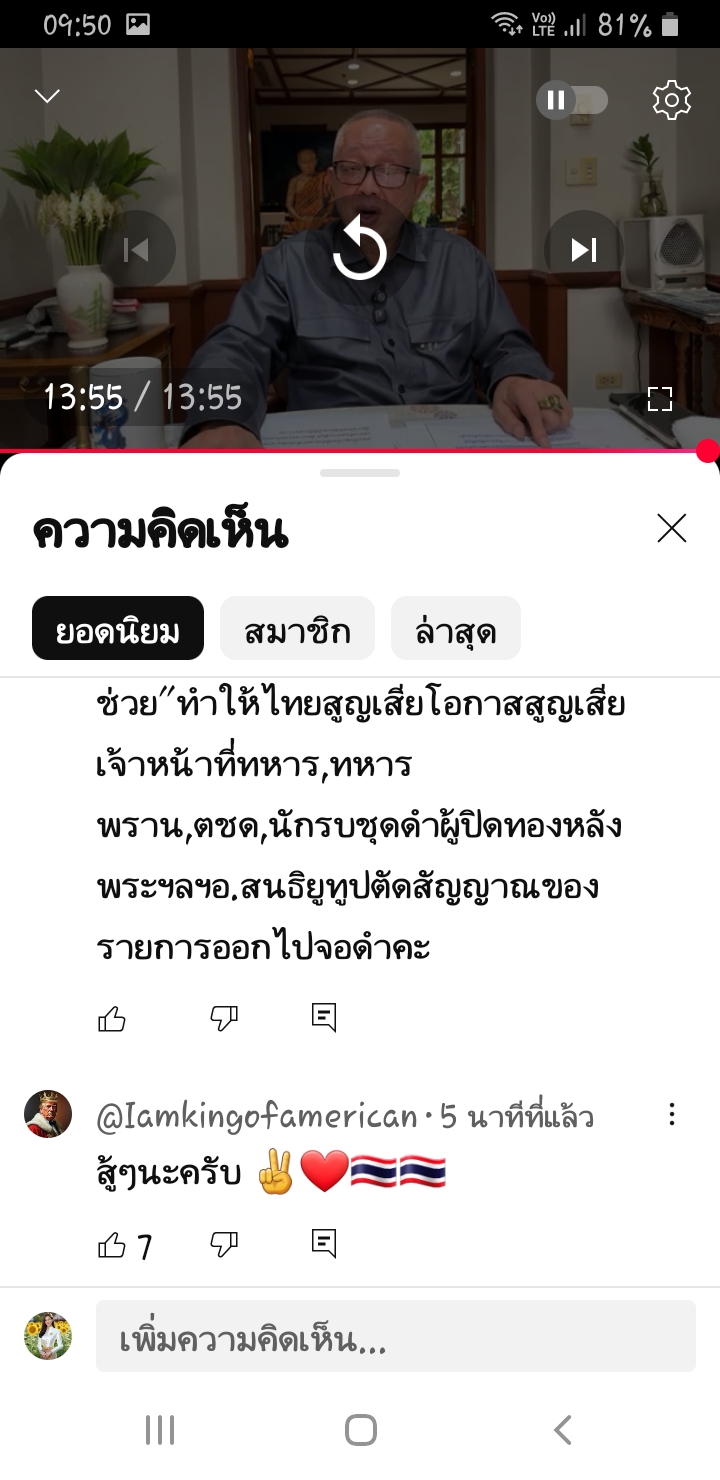Screen dimensions: 720x1480
Task: Tap the เพิ่มความคิดเห็น comment field
Action: [395, 1337]
